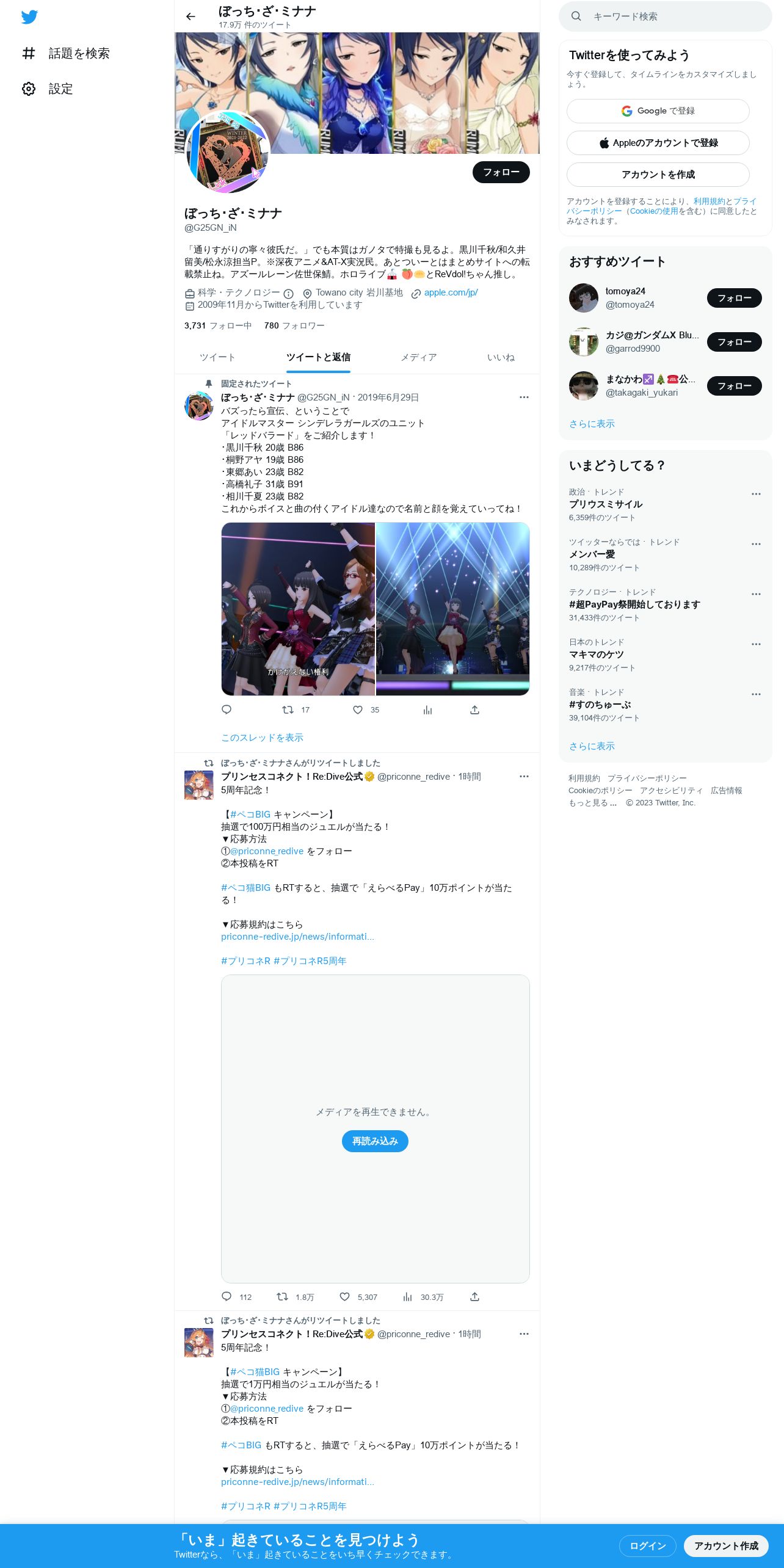Sign up with Google で登録
Viewport: 784px width, 1568px height.
coord(658,111)
